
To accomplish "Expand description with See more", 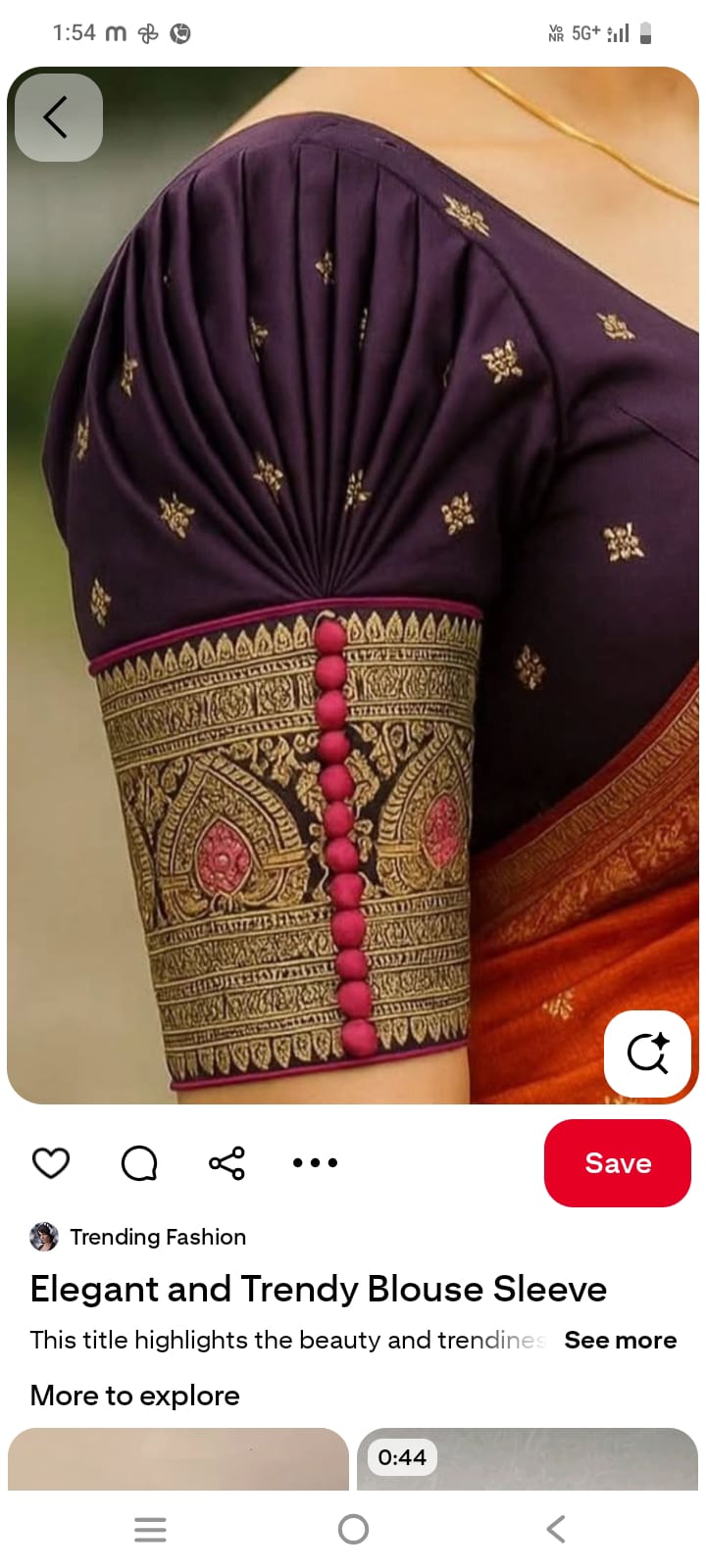I will click(620, 1340).
